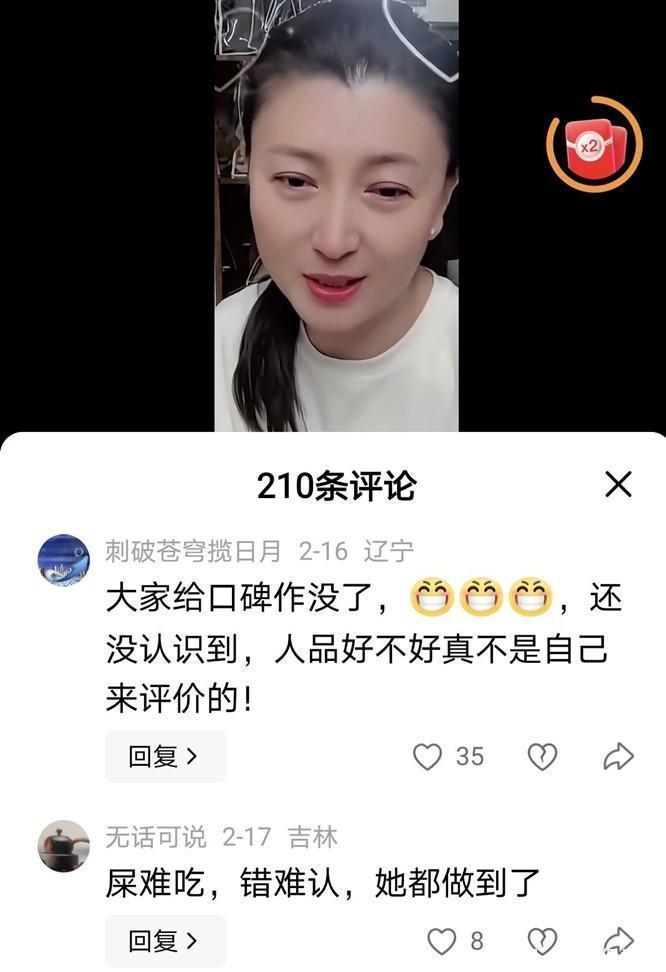666x972 pixels.
Task: Dislike the comment by 无话可说
Action: 542,941
